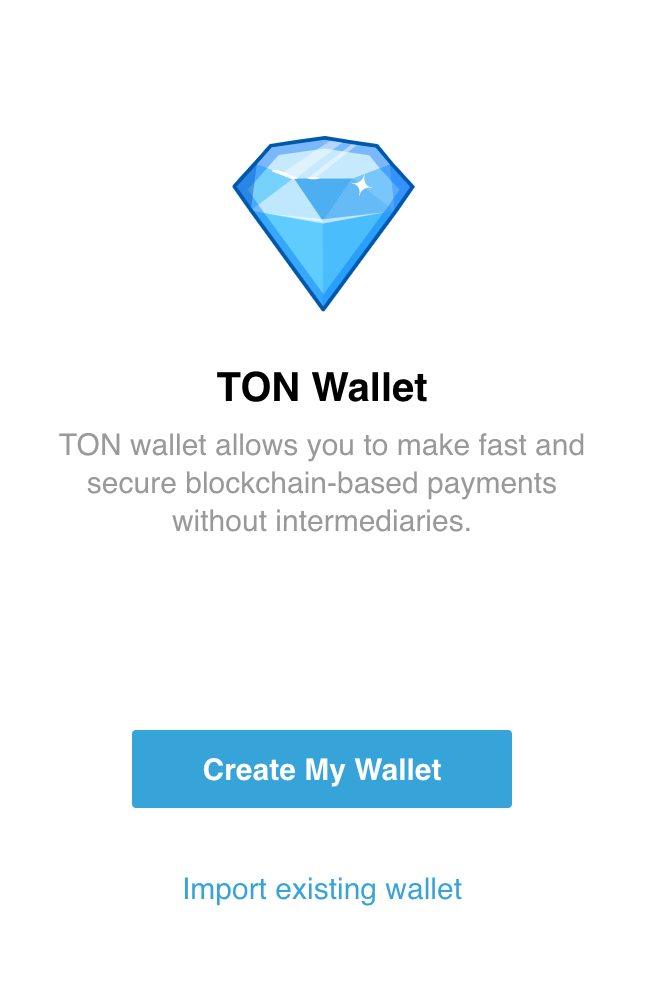Open Import existing wallet link
Screen dimensions: 658x1006
322,889
